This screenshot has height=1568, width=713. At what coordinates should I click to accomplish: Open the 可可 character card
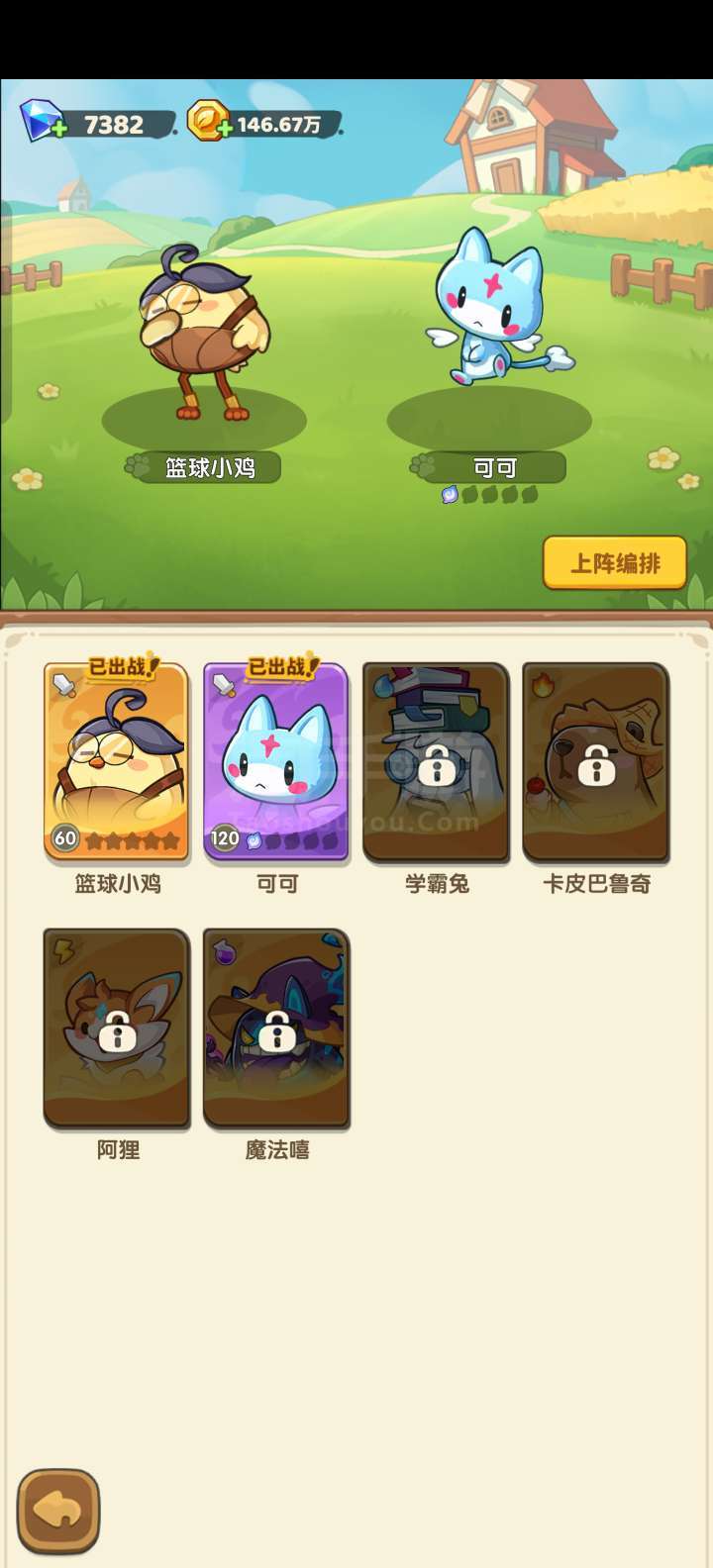(276, 760)
